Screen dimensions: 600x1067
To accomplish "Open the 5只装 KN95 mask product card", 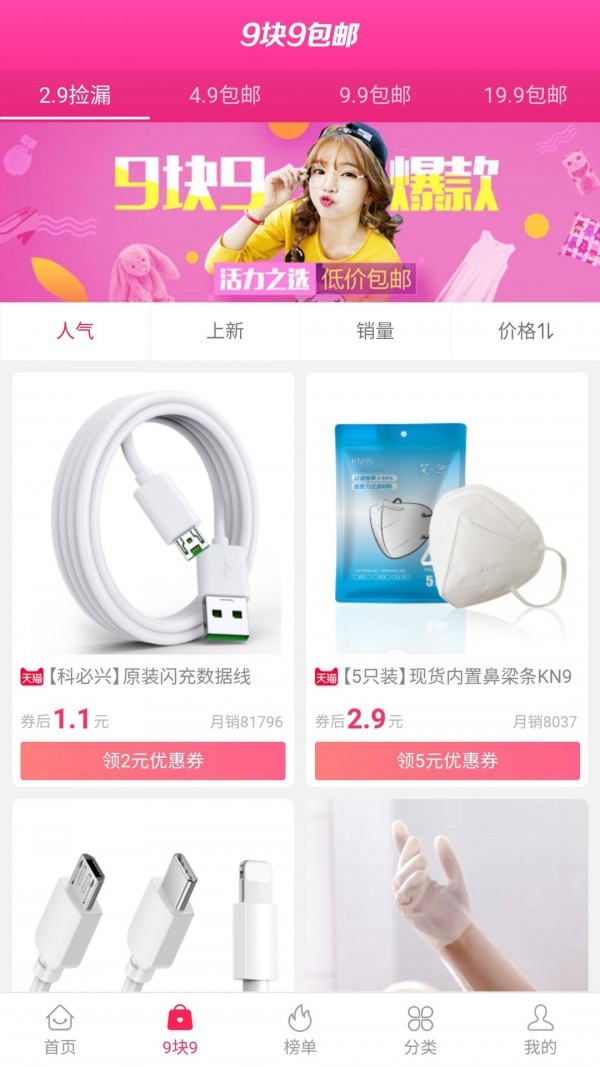I will click(x=447, y=520).
